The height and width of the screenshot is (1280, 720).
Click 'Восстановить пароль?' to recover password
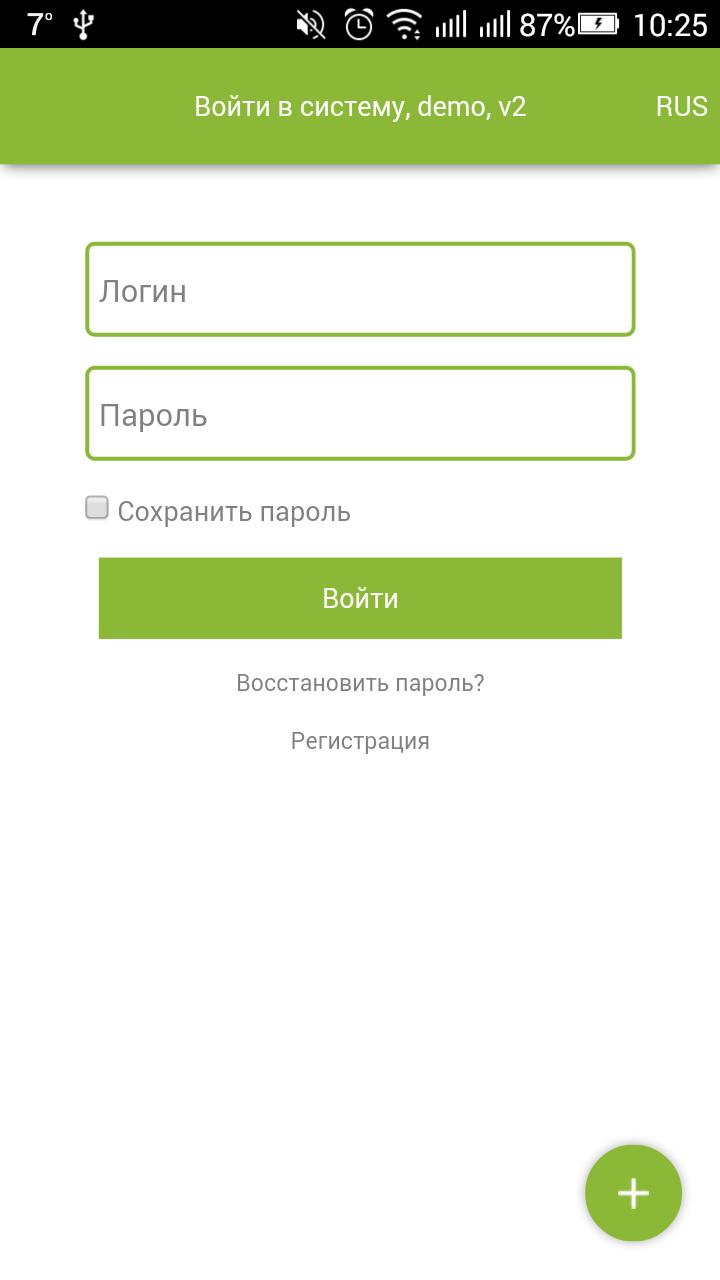tap(360, 684)
